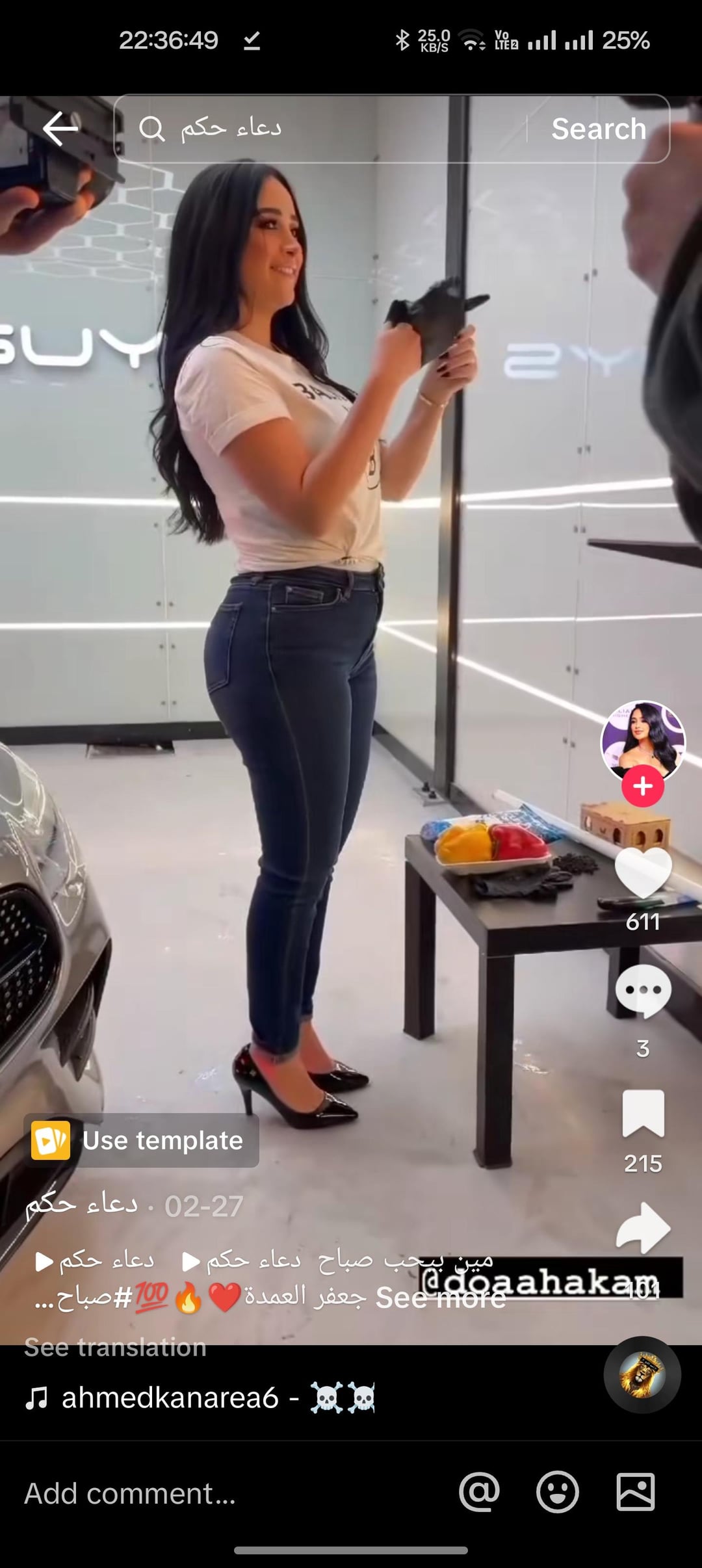Tap See translation link
Image resolution: width=702 pixels, height=1568 pixels.
[115, 1347]
